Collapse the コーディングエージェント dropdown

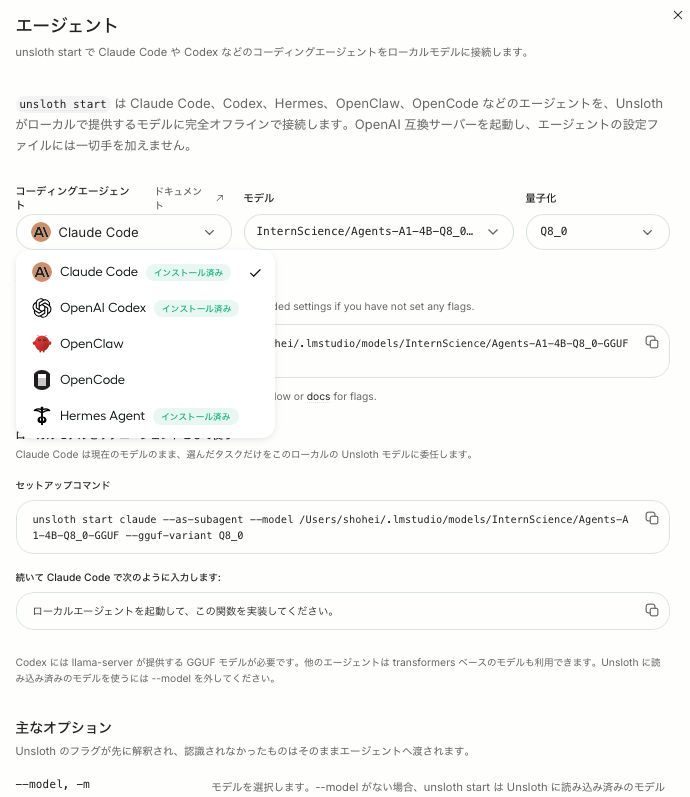[x=124, y=232]
